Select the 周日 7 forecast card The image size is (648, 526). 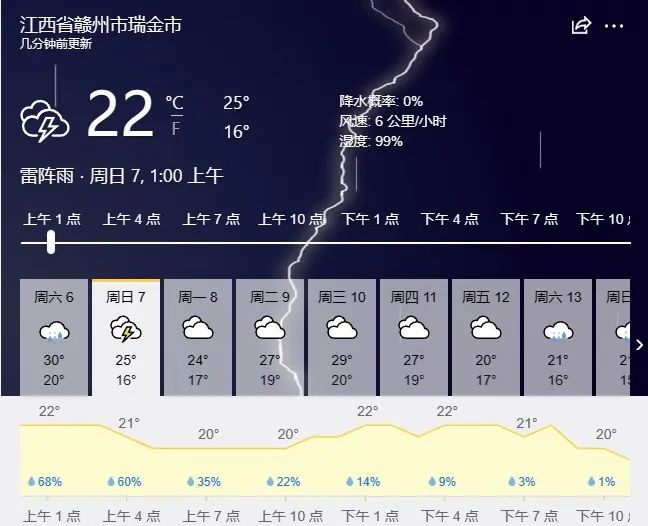[x=126, y=338]
